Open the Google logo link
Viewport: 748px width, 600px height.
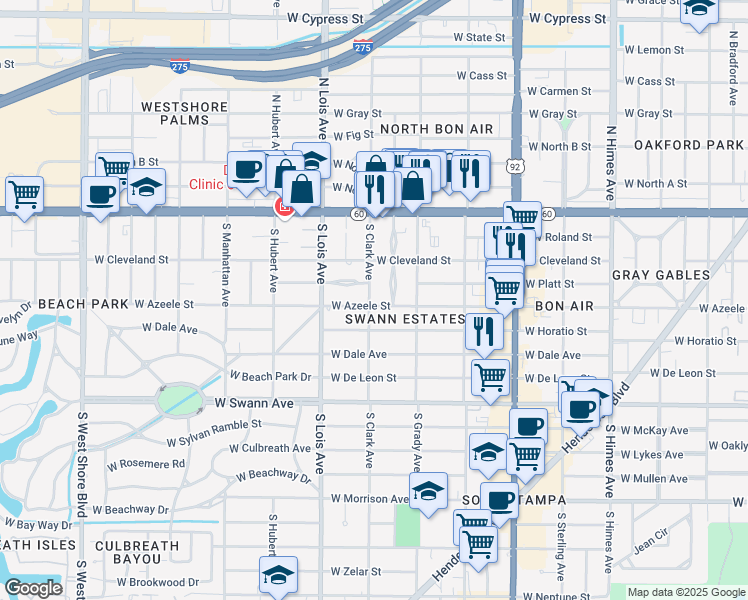coord(33,588)
